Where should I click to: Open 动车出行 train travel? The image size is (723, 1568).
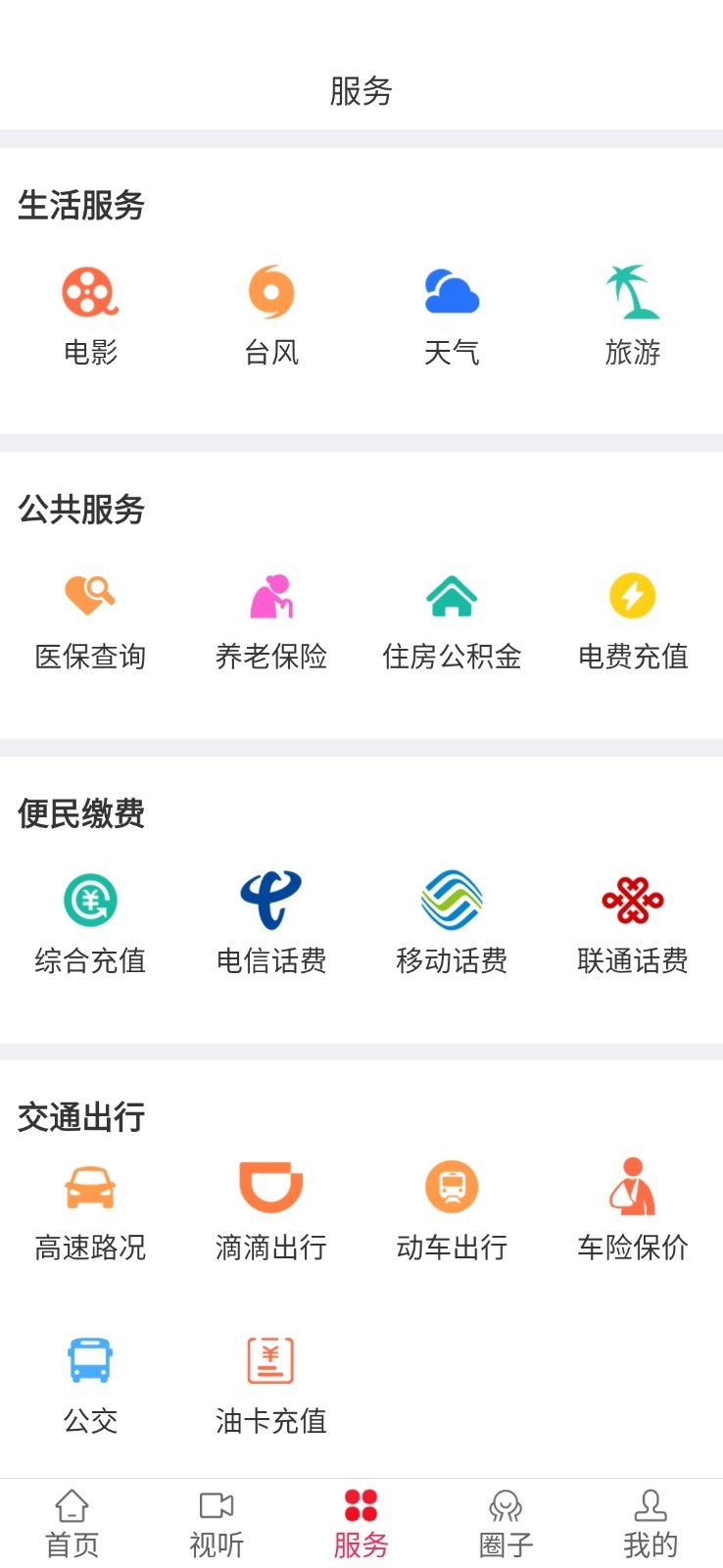tap(452, 1208)
